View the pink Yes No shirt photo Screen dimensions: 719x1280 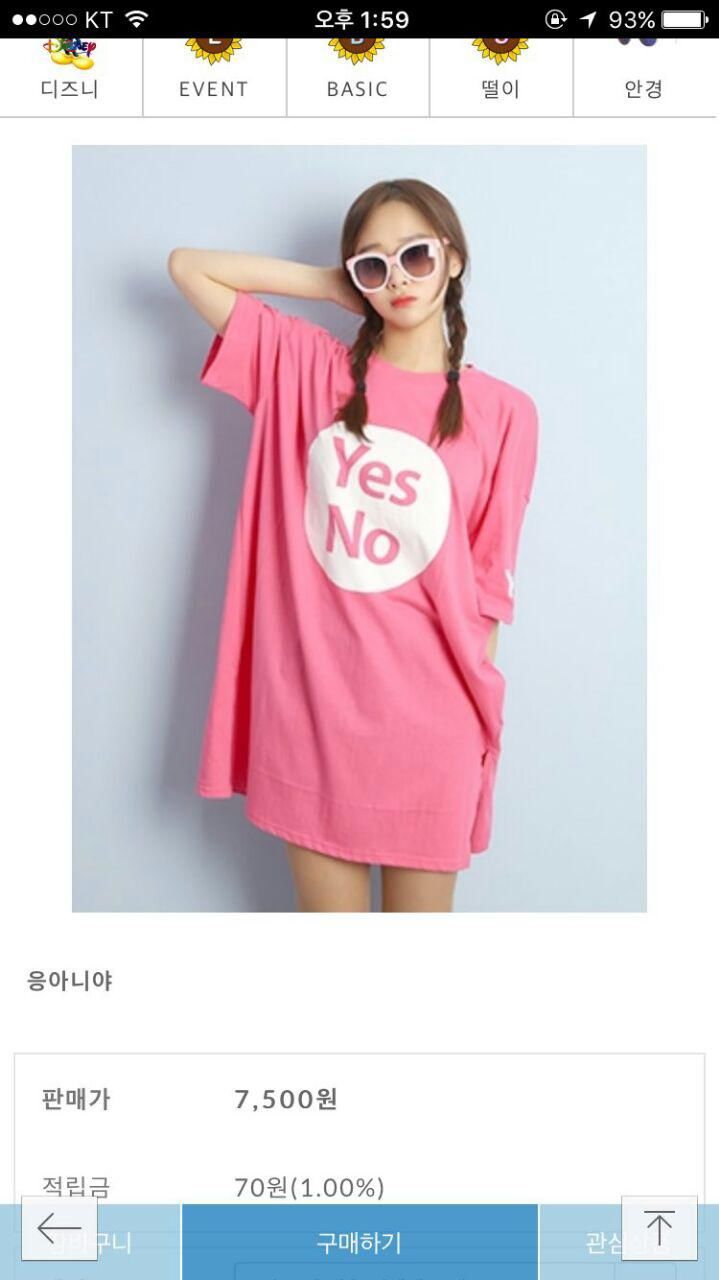[x=359, y=528]
